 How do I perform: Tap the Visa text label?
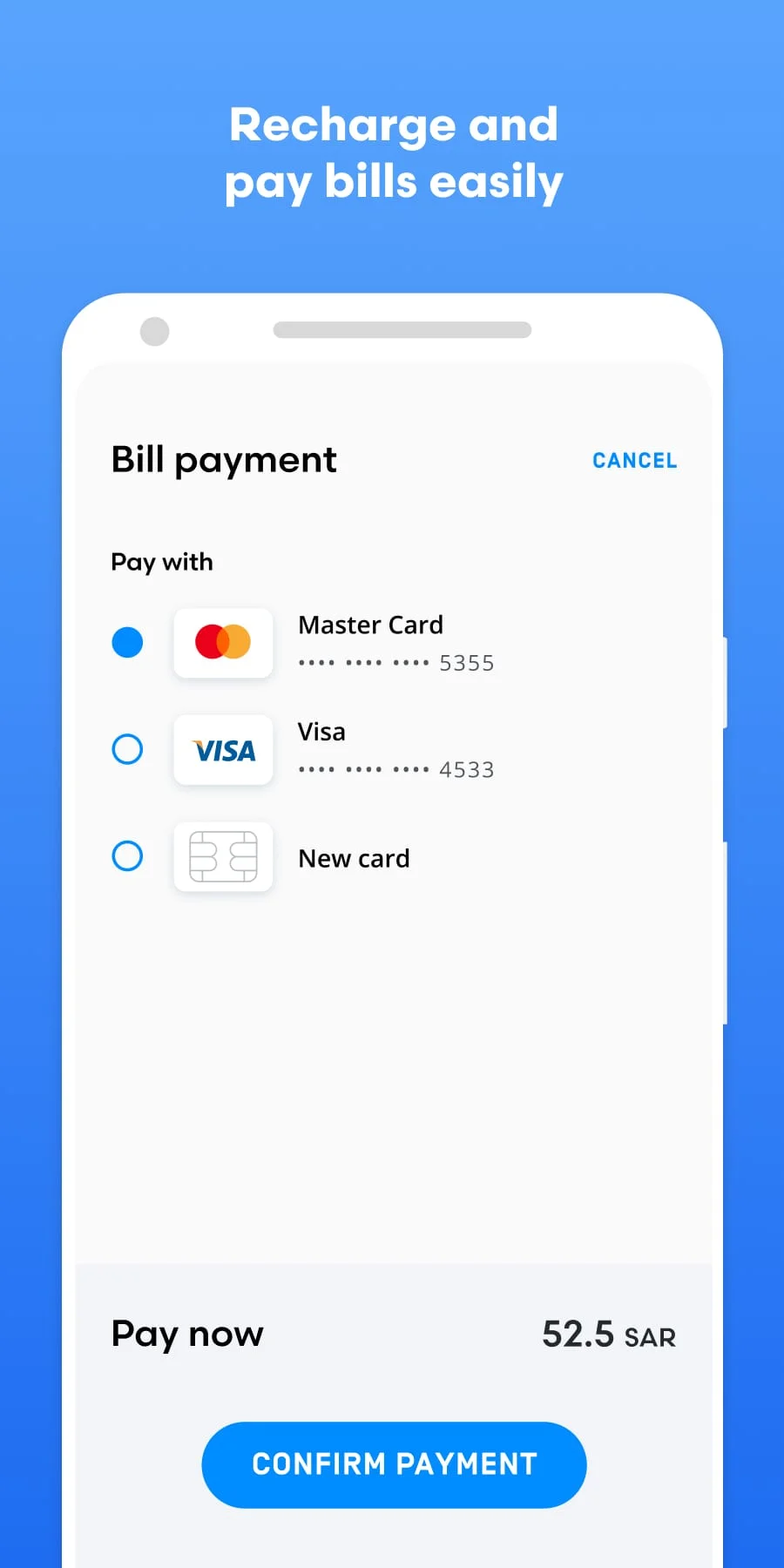tap(321, 732)
